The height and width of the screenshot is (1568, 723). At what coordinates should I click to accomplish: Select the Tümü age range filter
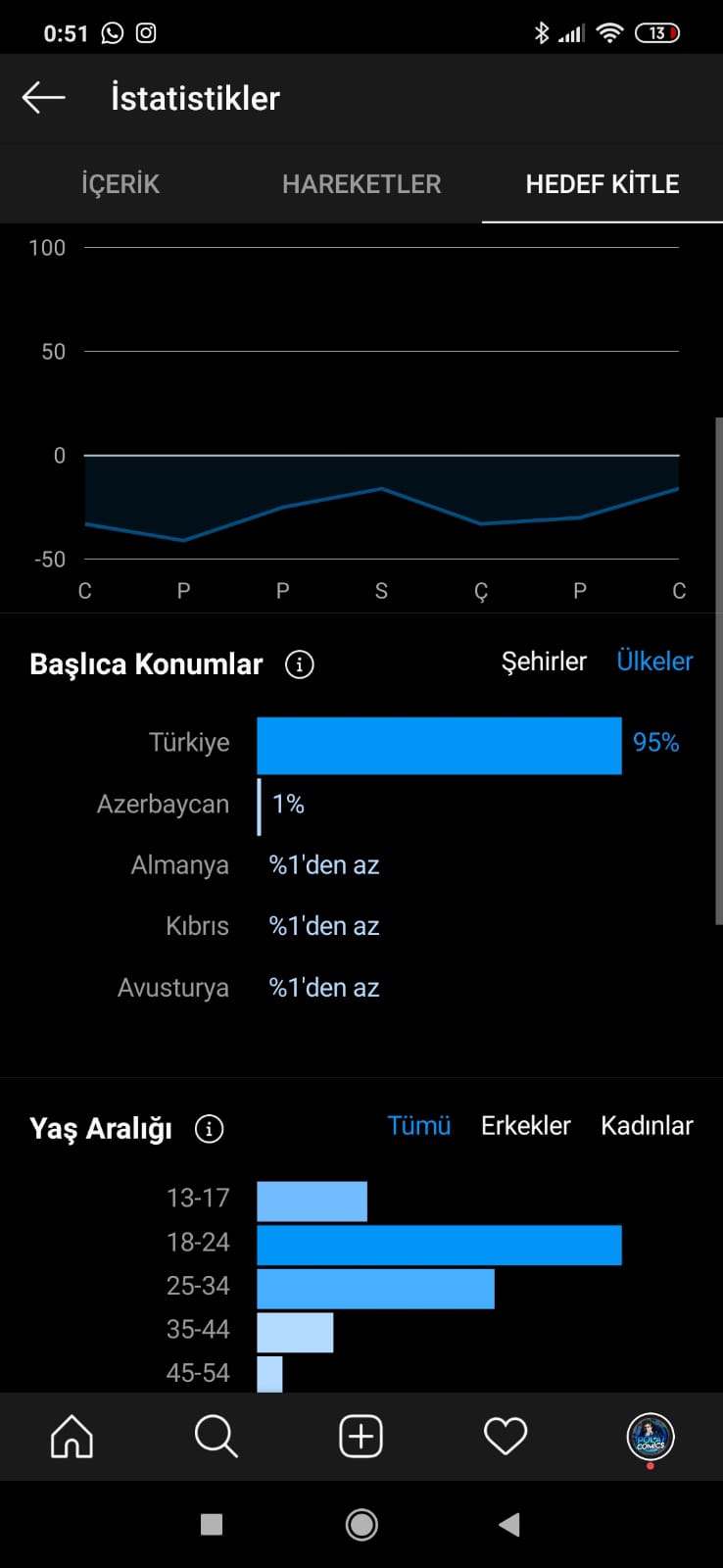pos(418,1126)
